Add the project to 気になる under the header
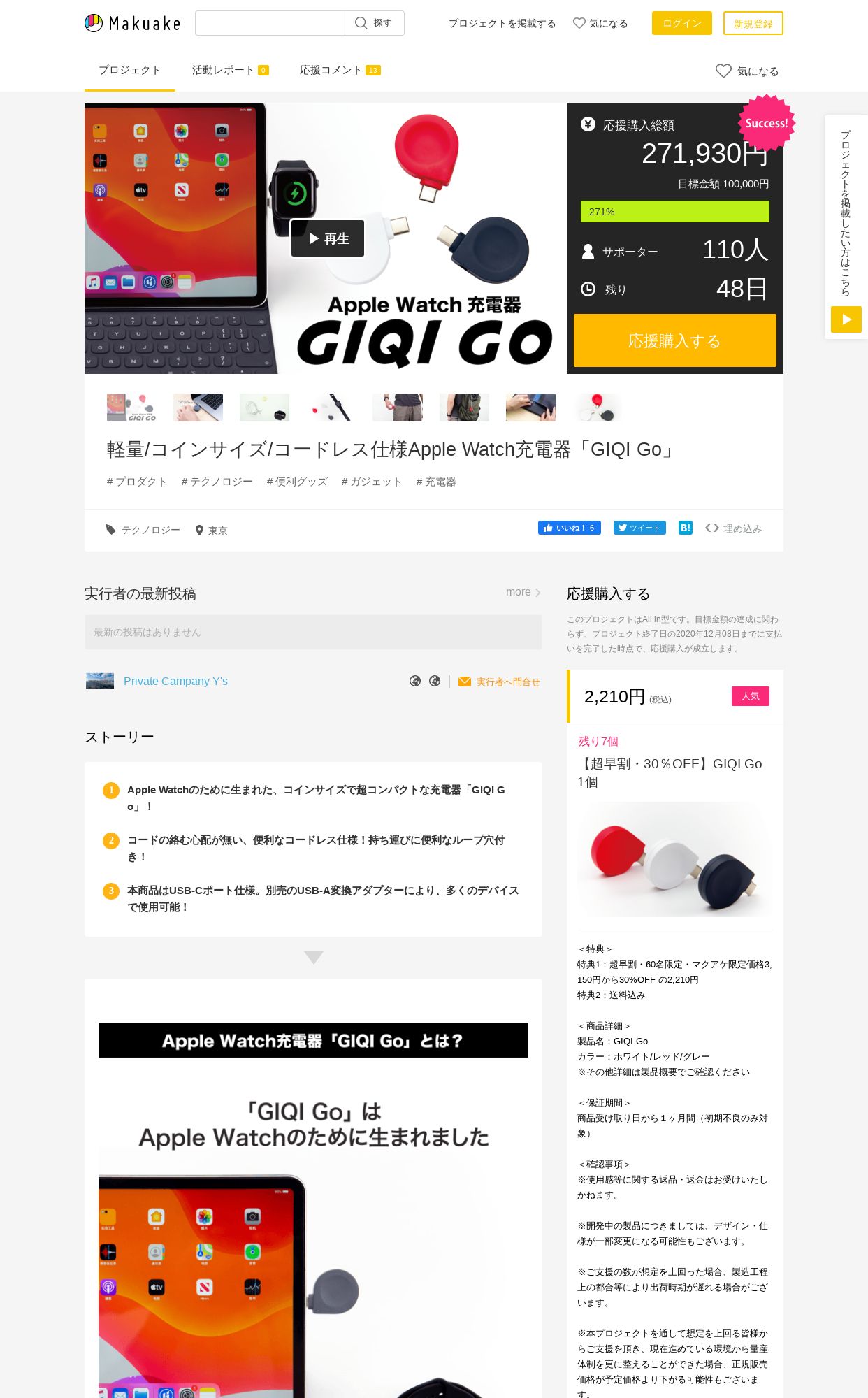This screenshot has width=868, height=1398. click(x=747, y=71)
